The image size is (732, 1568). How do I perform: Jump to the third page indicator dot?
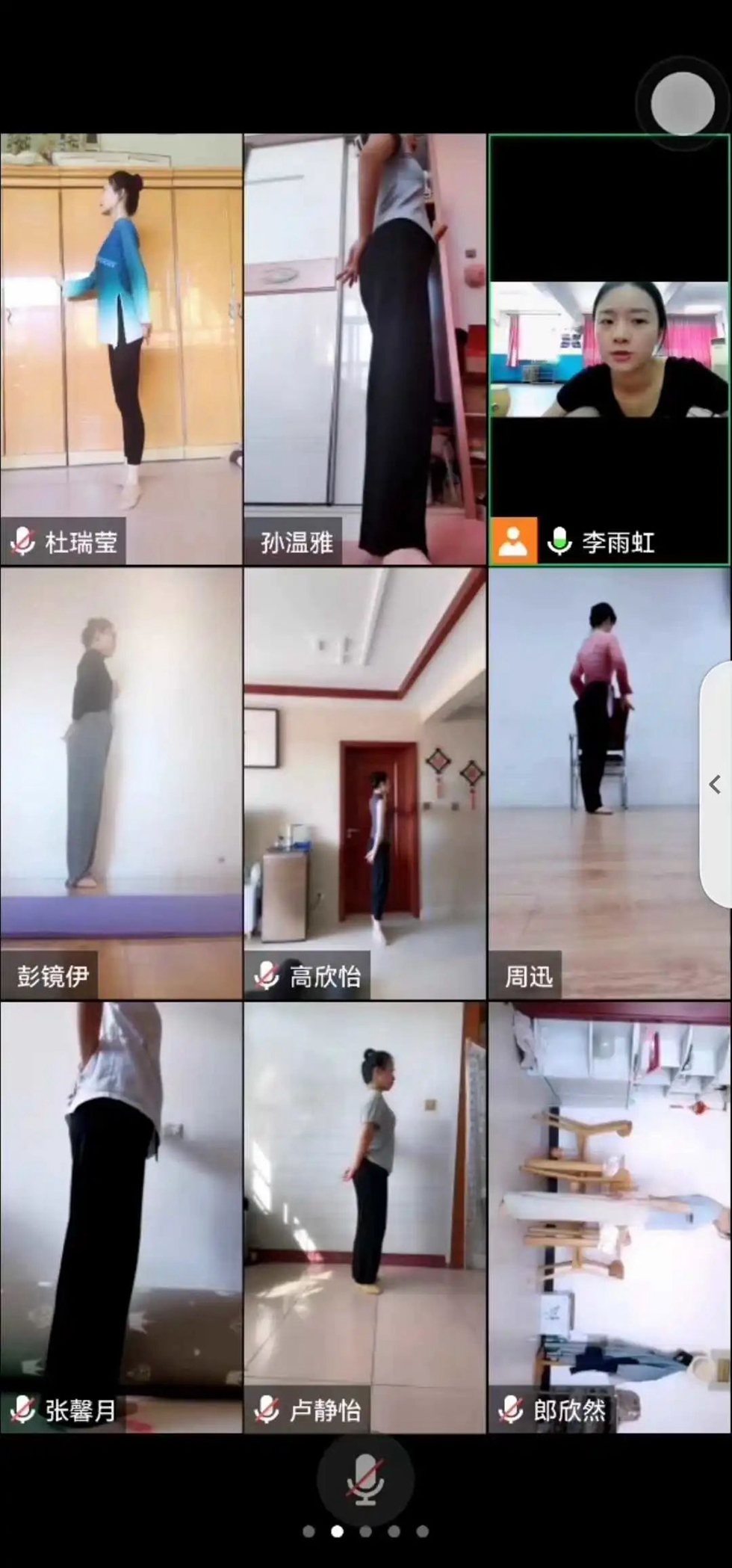(365, 1531)
